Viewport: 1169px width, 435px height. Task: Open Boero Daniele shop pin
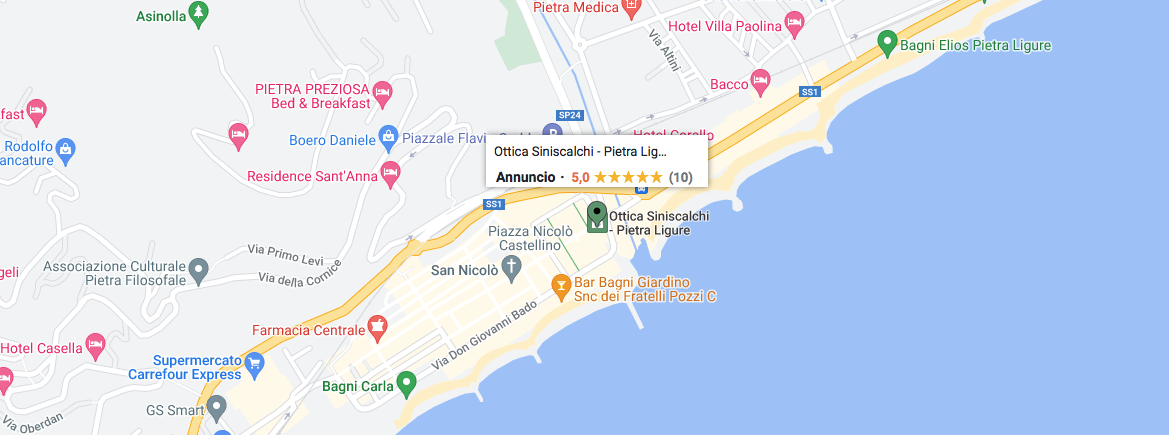pyautogui.click(x=389, y=138)
